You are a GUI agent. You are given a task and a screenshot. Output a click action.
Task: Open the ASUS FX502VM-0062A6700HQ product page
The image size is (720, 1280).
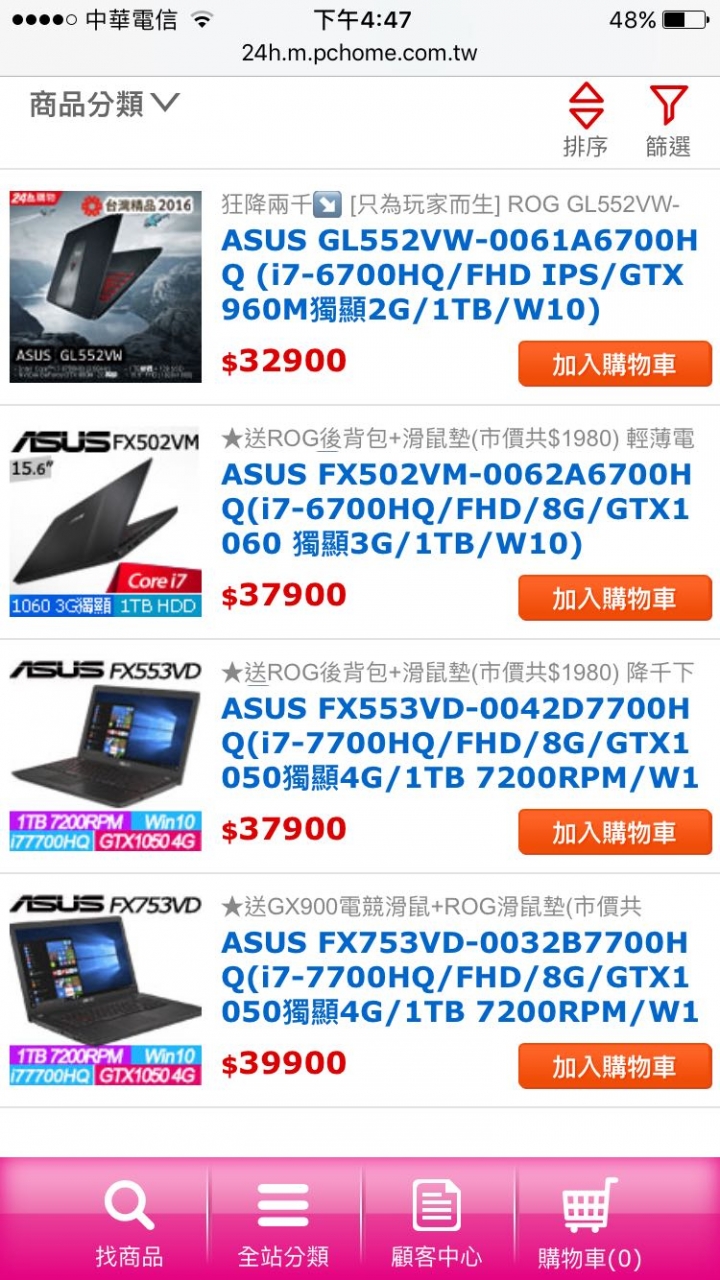(458, 509)
